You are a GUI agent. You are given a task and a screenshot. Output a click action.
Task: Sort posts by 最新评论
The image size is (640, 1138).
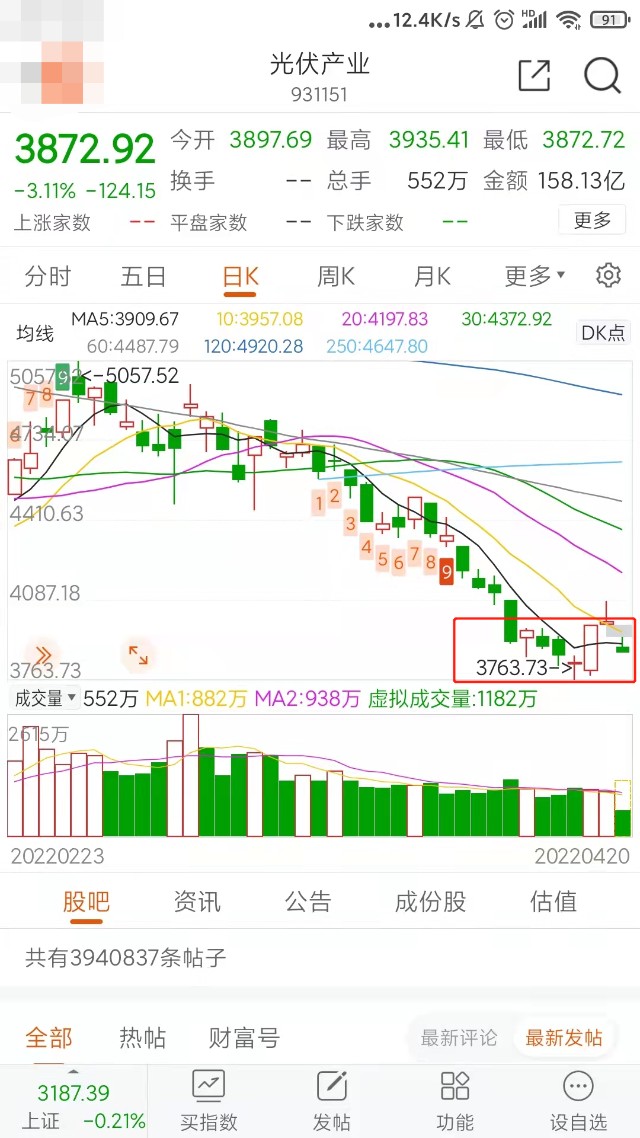pos(459,1038)
